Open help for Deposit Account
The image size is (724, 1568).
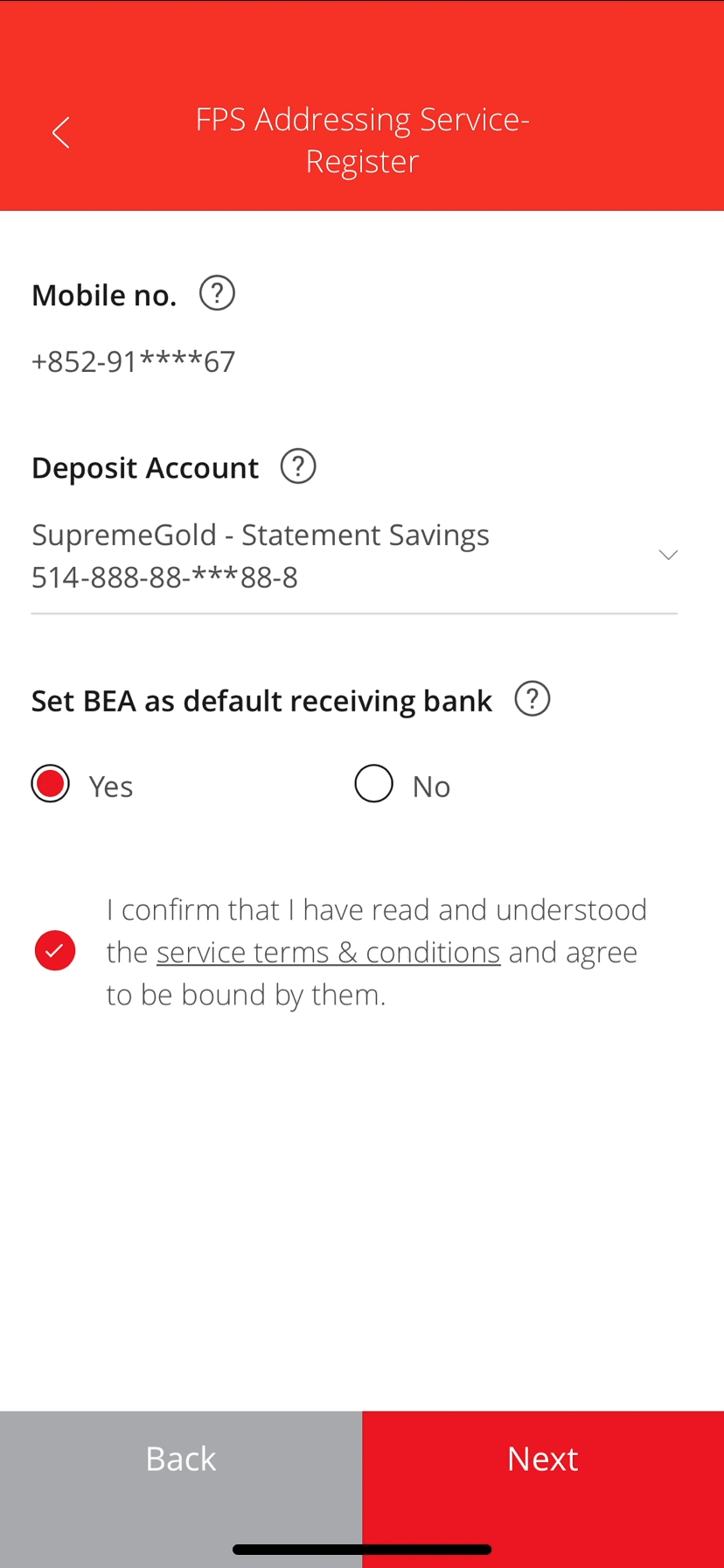point(298,466)
